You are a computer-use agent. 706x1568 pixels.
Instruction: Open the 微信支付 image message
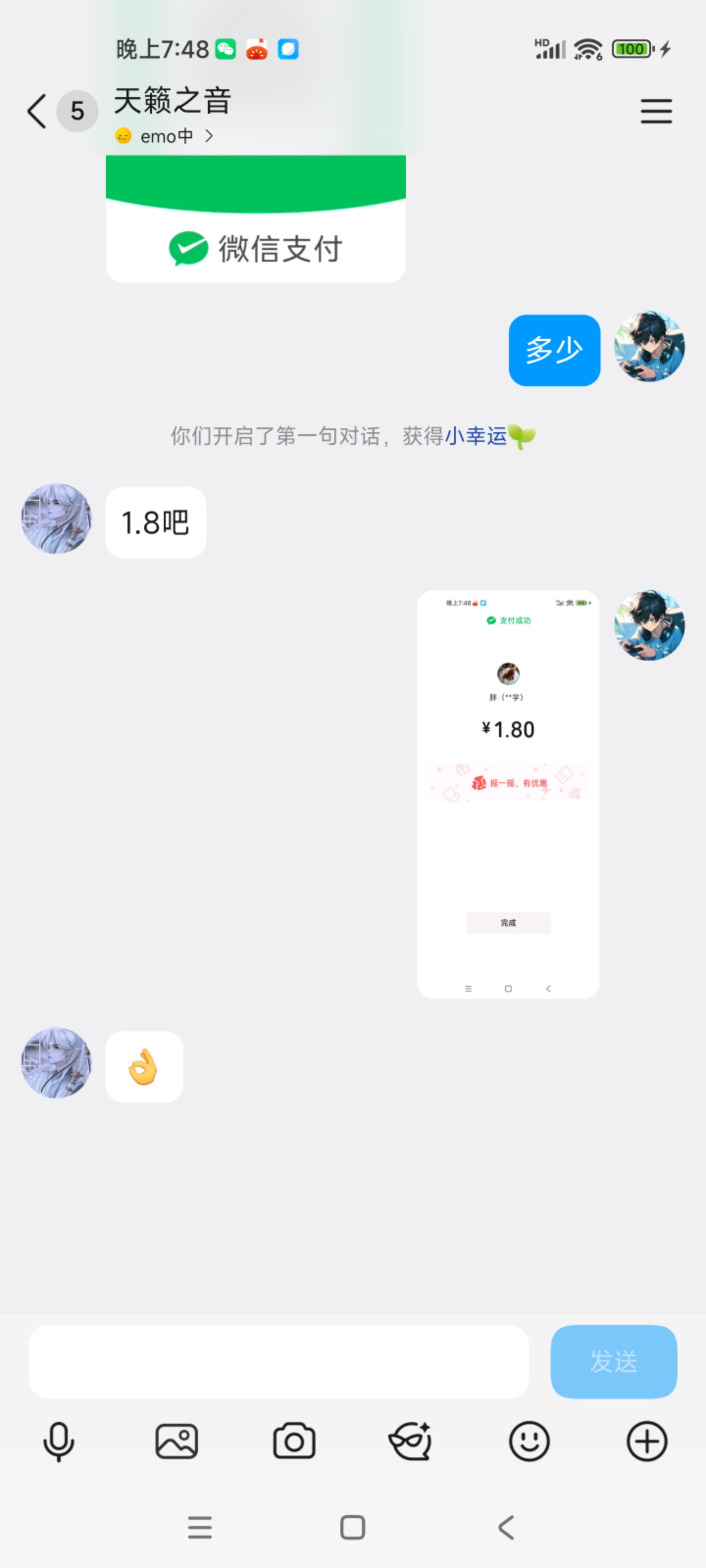pos(256,219)
